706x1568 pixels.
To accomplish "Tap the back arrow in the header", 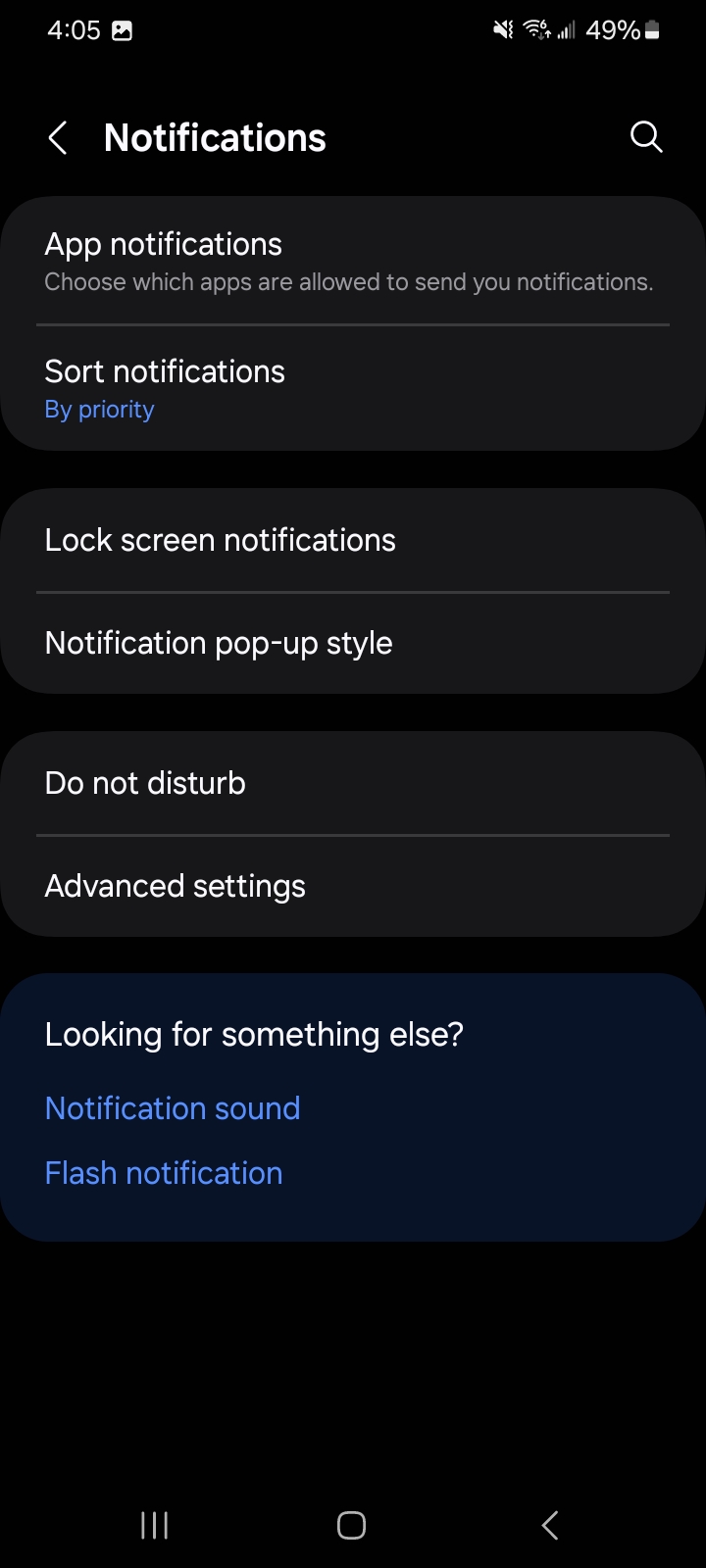I will (57, 137).
